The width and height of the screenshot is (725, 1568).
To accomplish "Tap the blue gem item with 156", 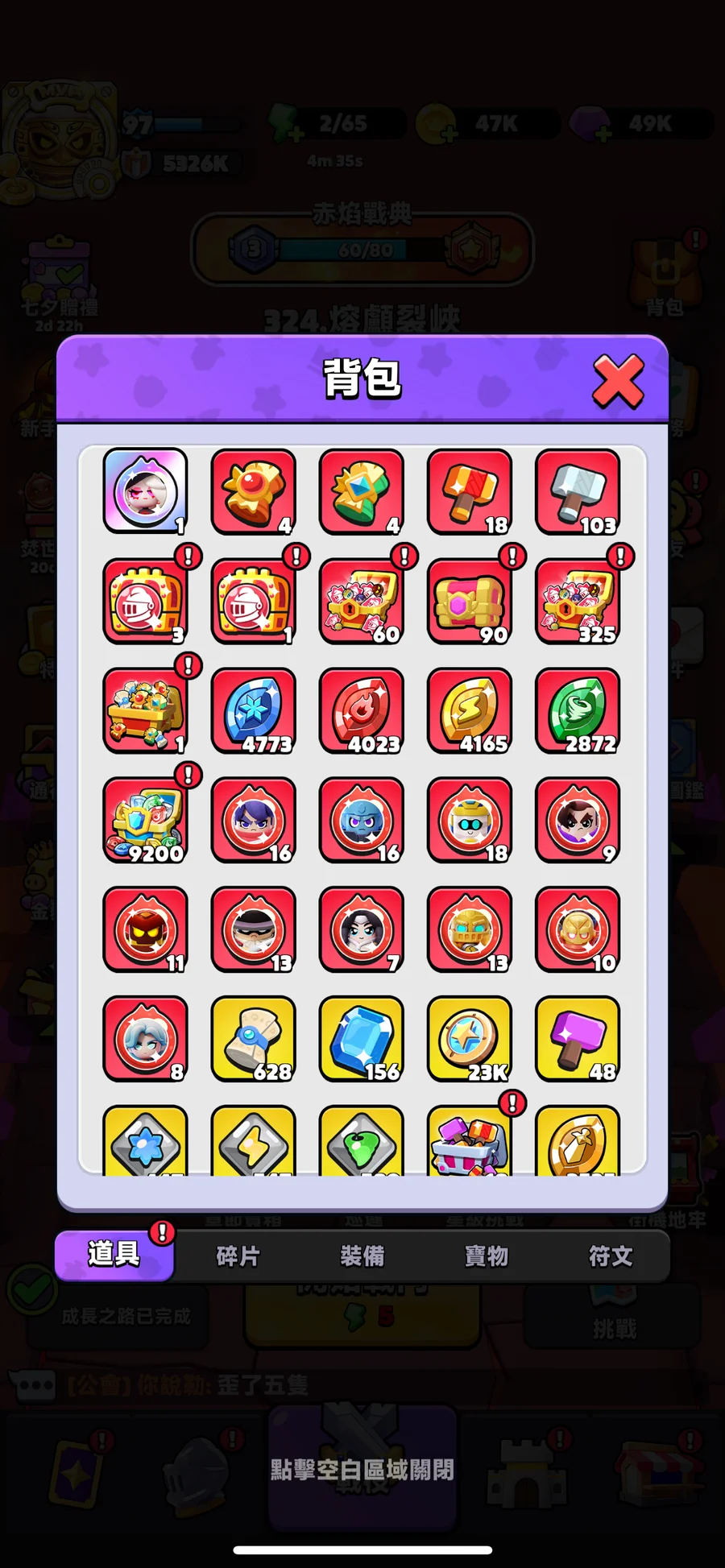I will [362, 1039].
